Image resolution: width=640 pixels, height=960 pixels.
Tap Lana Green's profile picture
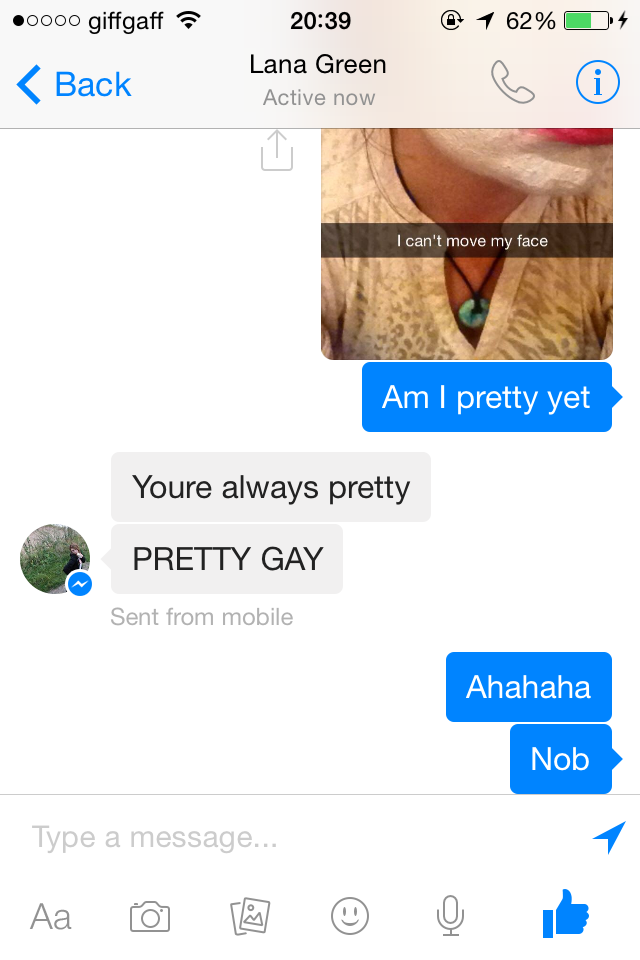(x=55, y=558)
